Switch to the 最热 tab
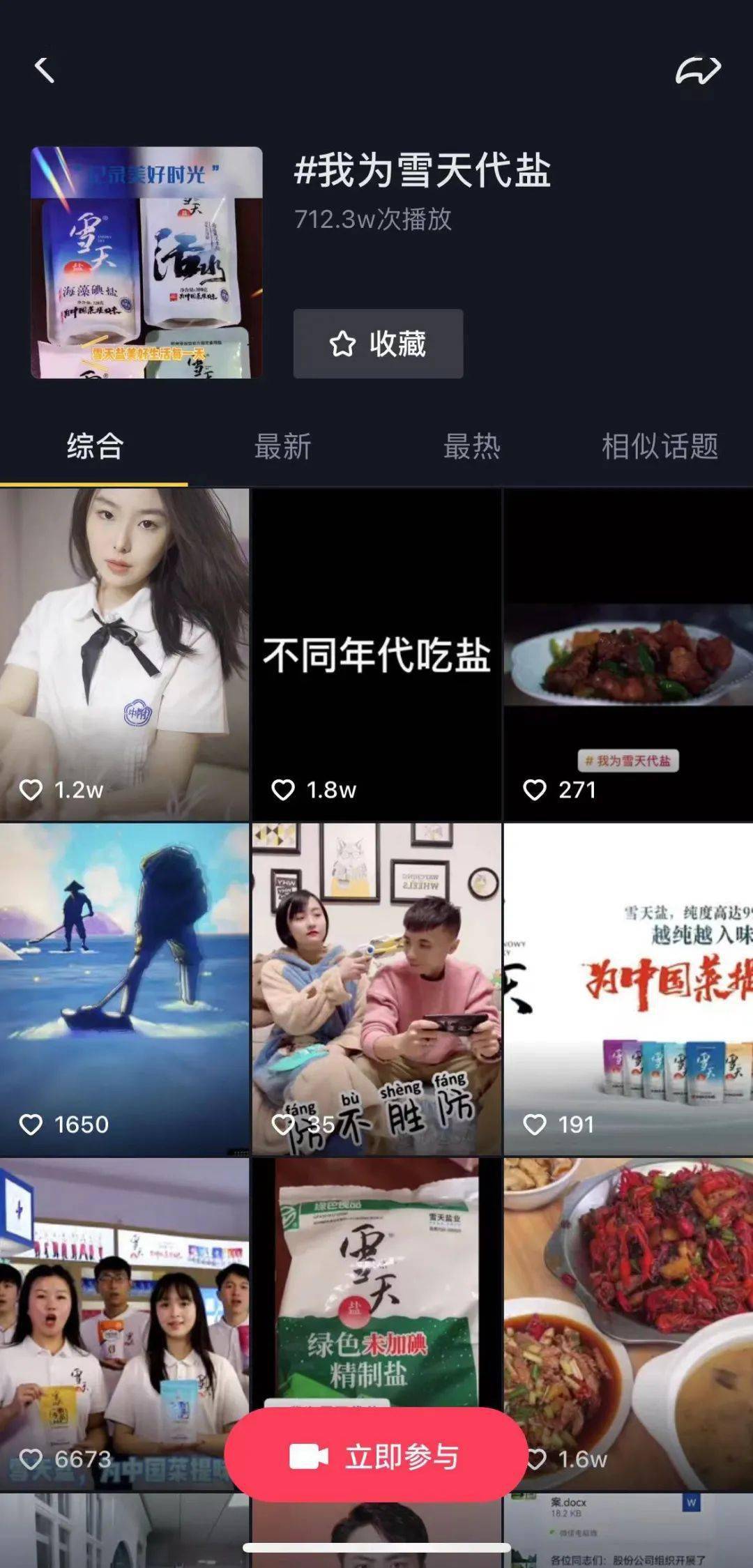The height and width of the screenshot is (1568, 753). click(472, 446)
